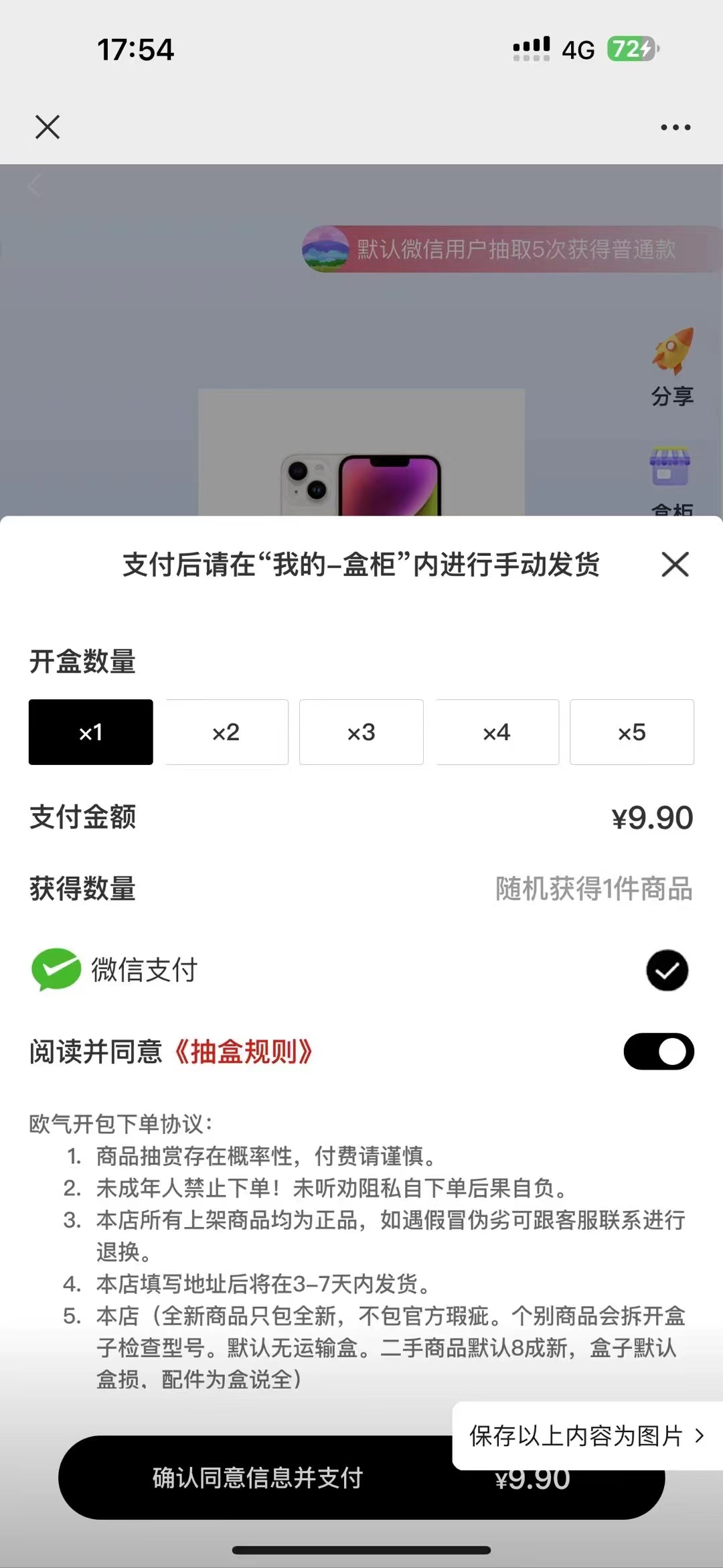Select ×2 box quantity

click(x=226, y=732)
